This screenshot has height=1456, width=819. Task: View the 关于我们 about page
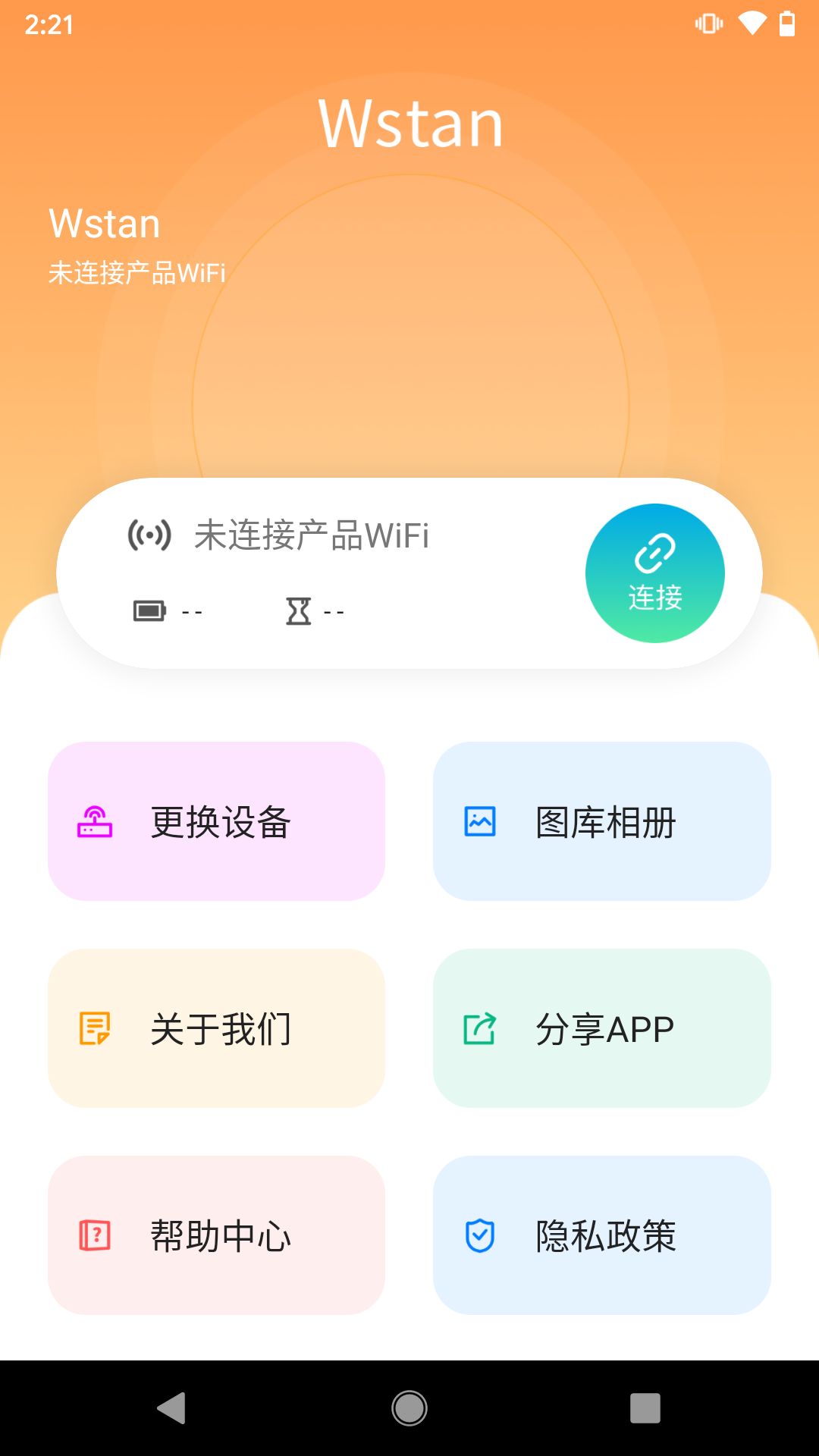pyautogui.click(x=216, y=1028)
